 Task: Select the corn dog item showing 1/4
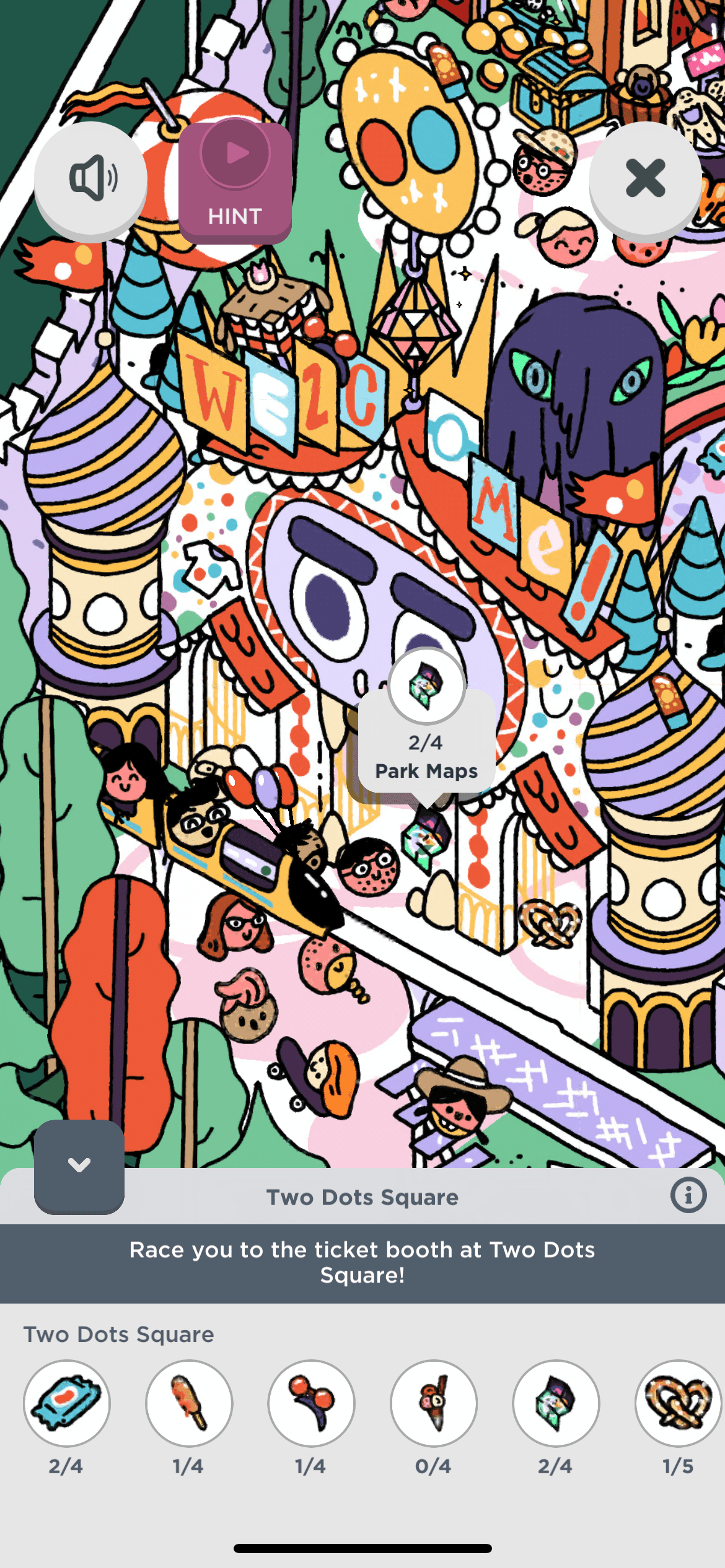point(189,1403)
